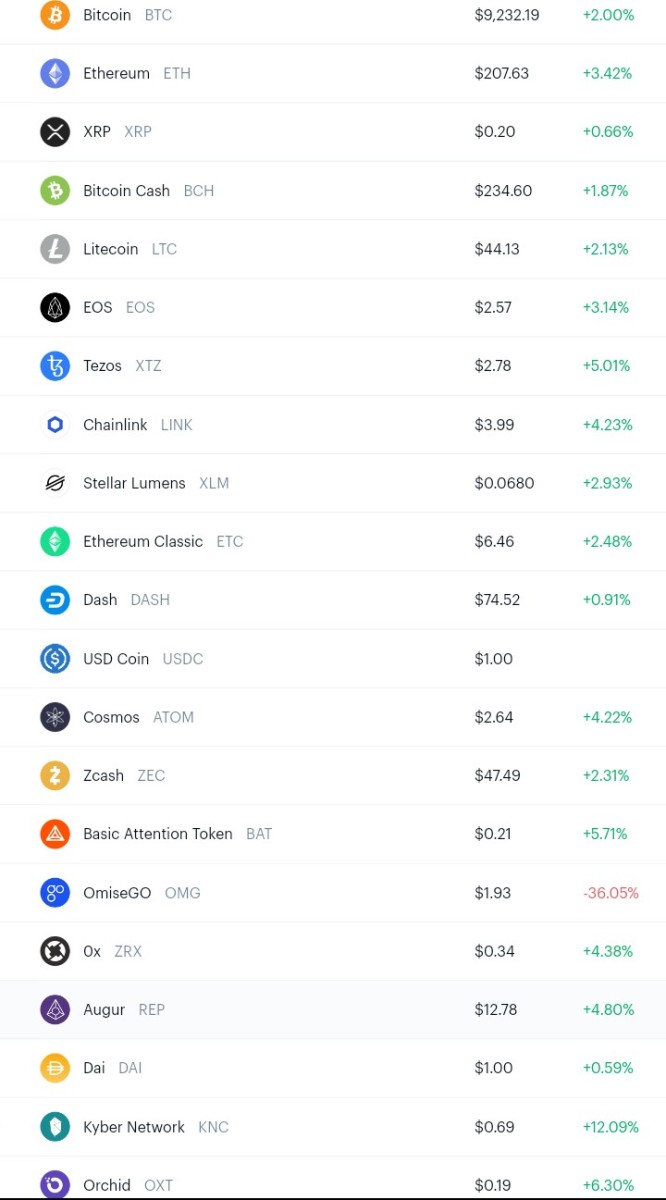Open Tezos XTZ page
Image resolution: width=666 pixels, height=1200 pixels.
pos(102,366)
